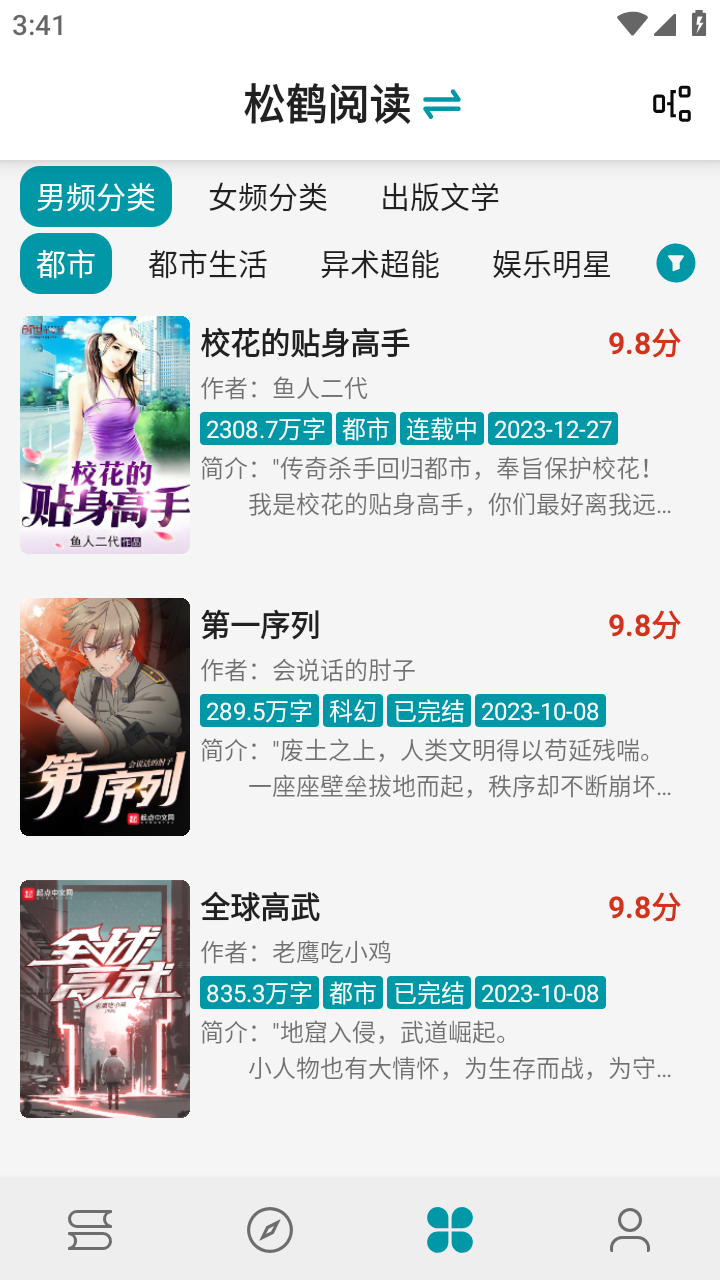Screen dimensions: 720x1280
Task: Select the 娱乐明星 category chip
Action: coord(548,263)
